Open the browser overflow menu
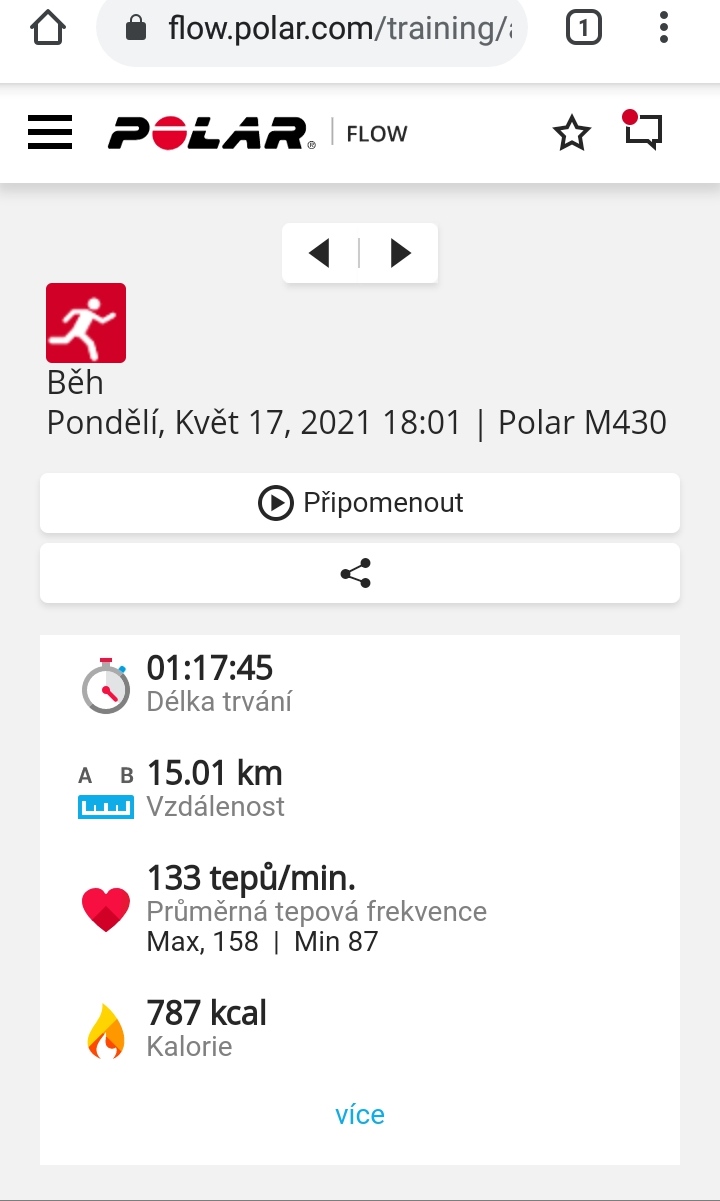Viewport: 720px width, 1201px height. (664, 28)
